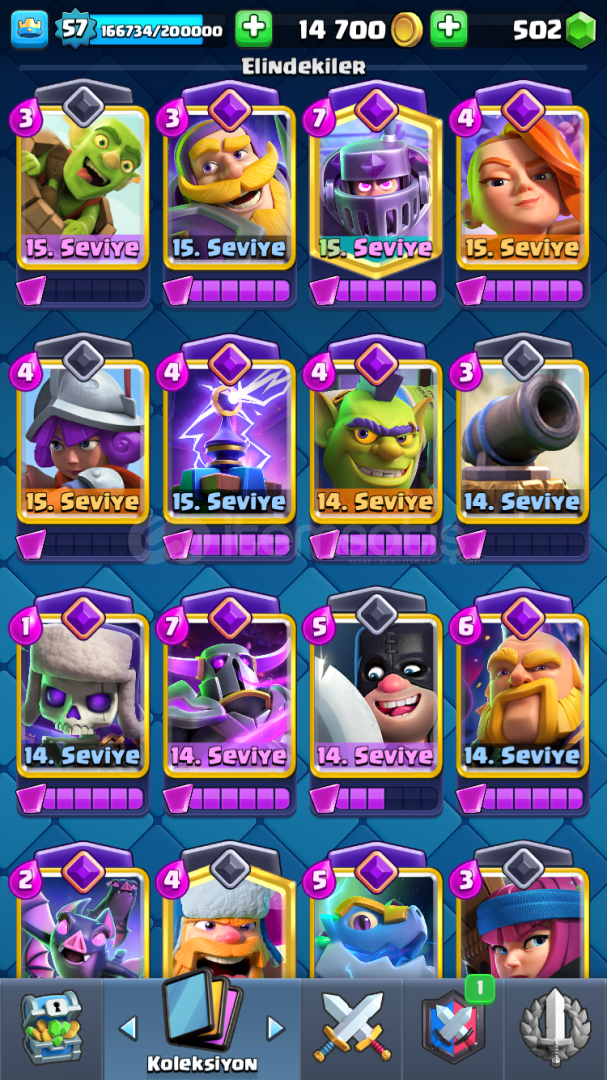Select the Royal Giant card
Viewport: 607px width, 1080px height.
(522, 695)
